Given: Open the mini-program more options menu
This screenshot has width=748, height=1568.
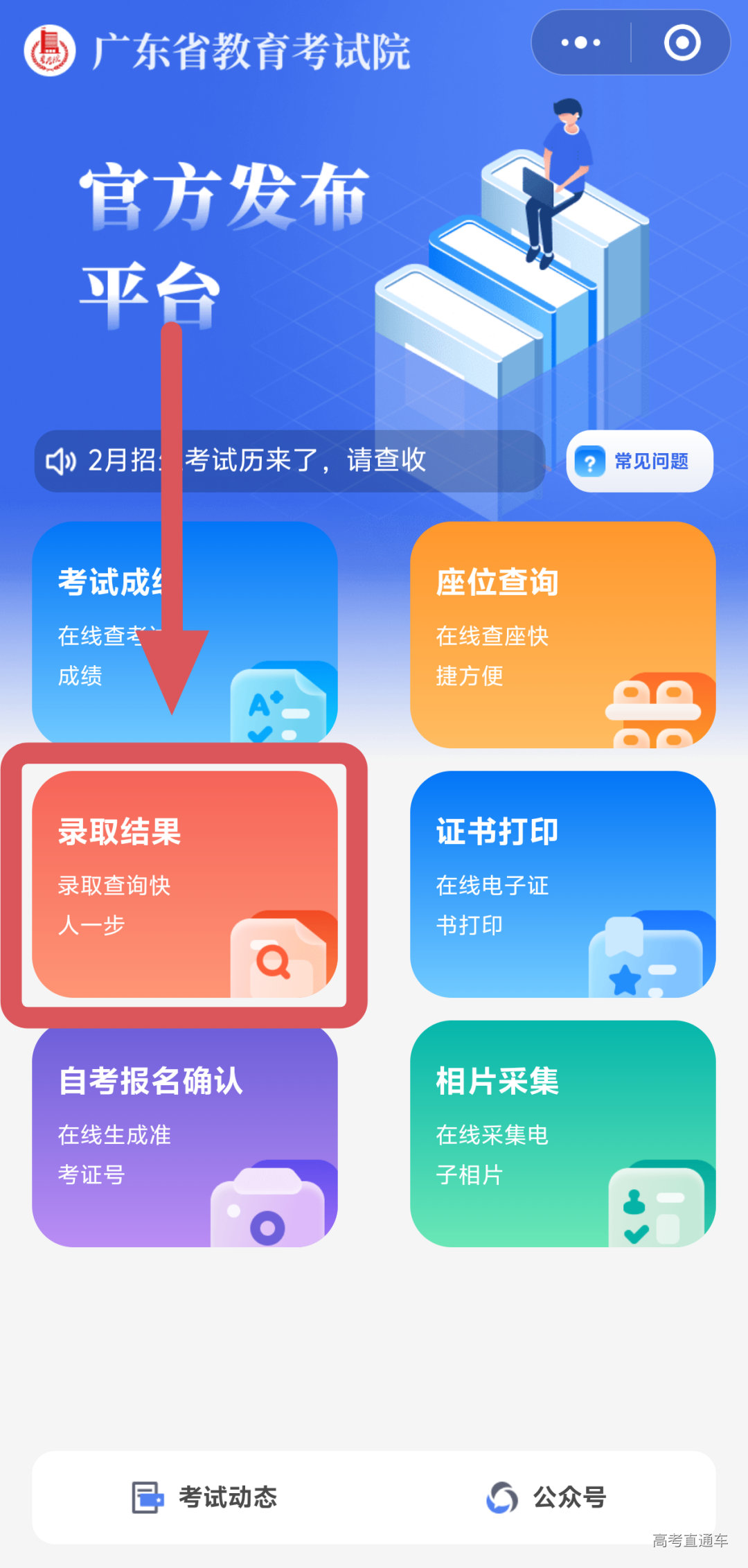Looking at the screenshot, I should (579, 42).
